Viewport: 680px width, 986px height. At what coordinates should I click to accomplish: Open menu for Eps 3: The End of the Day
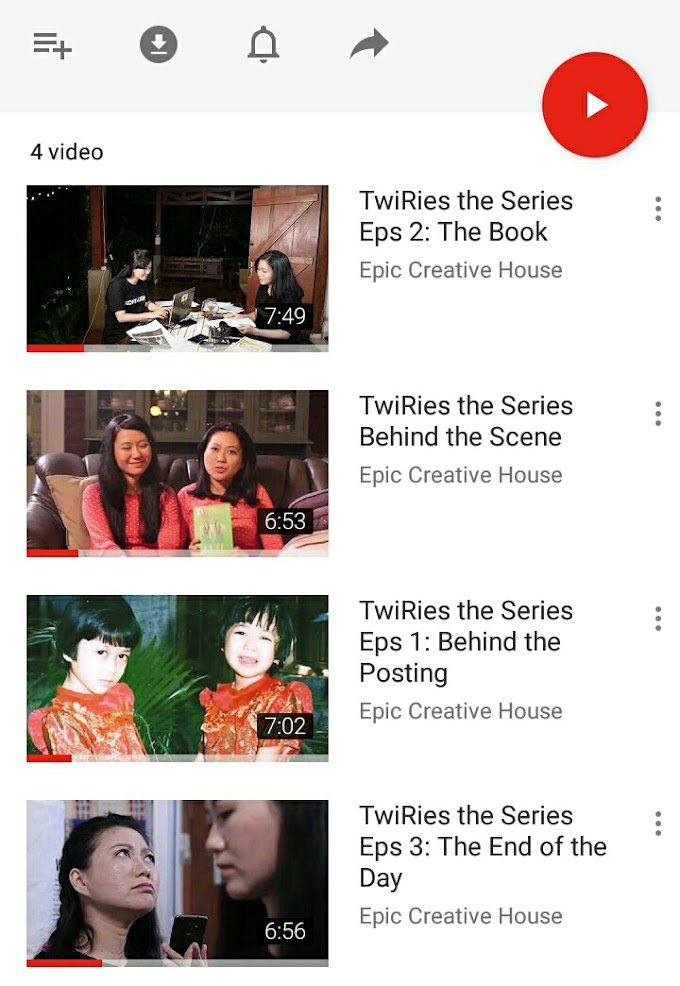pos(657,823)
